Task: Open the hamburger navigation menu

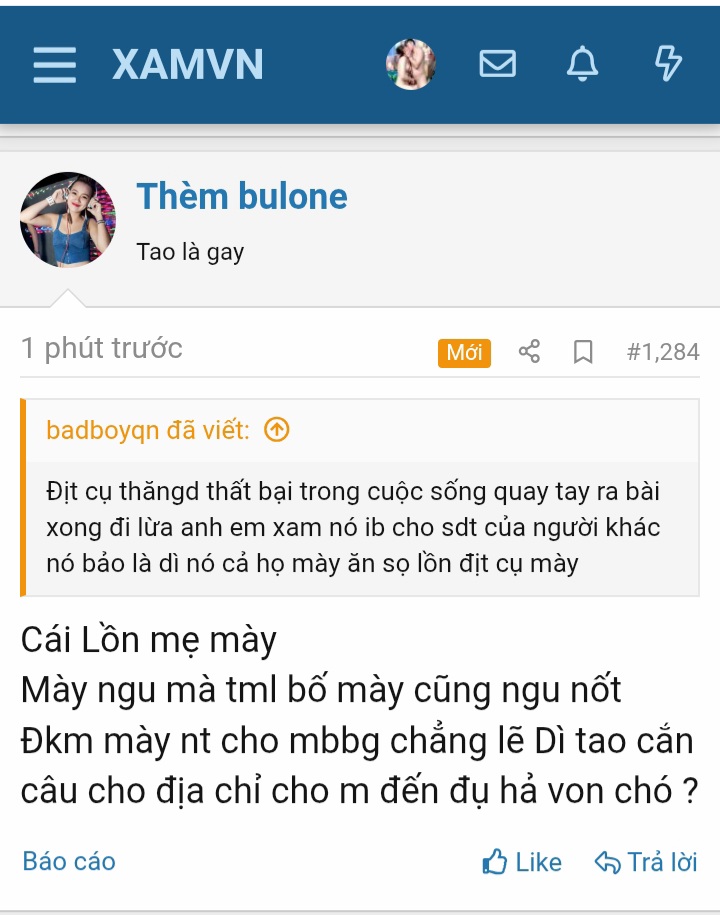Action: [54, 65]
